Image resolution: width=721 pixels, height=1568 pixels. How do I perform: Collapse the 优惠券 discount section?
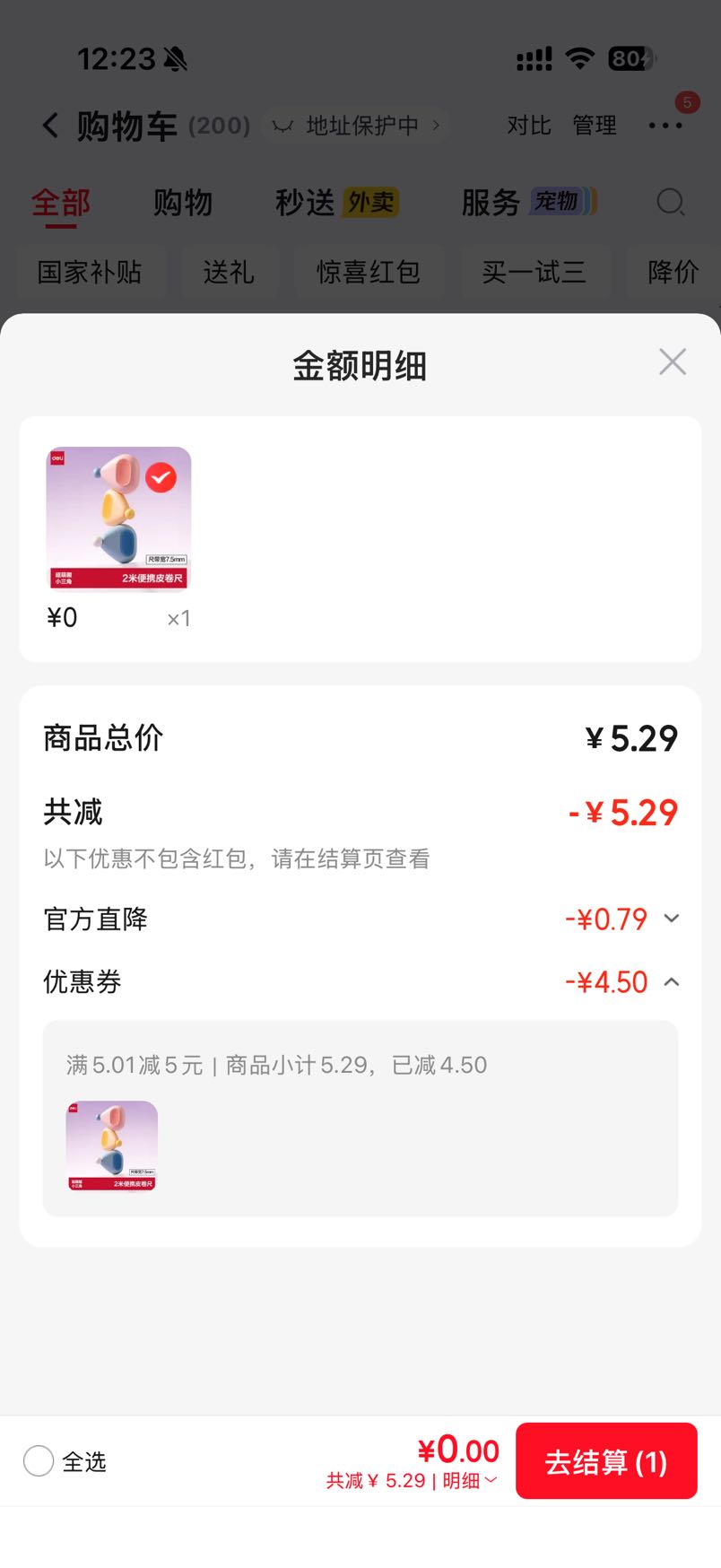pyautogui.click(x=671, y=982)
